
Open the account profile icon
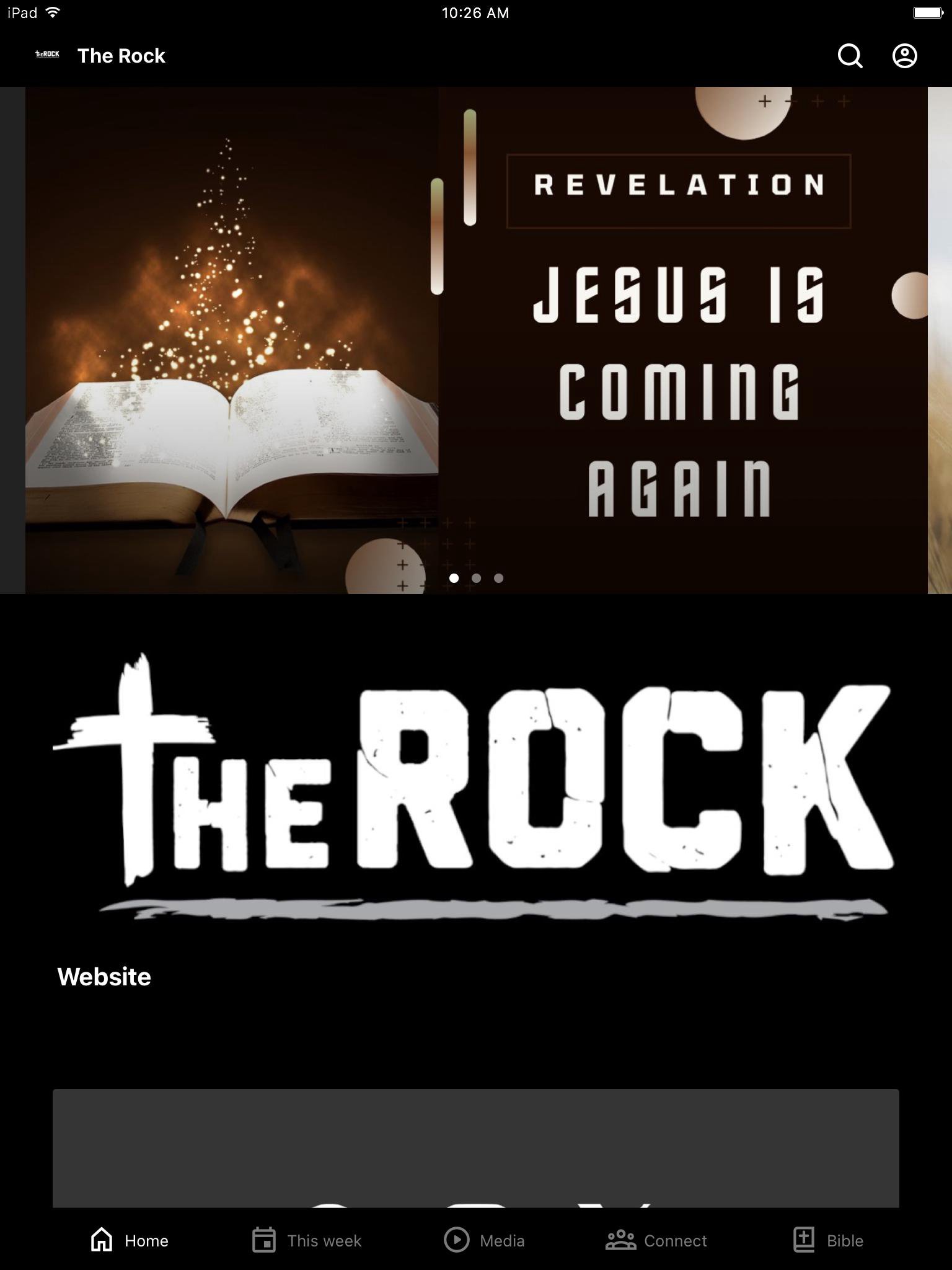click(904, 56)
